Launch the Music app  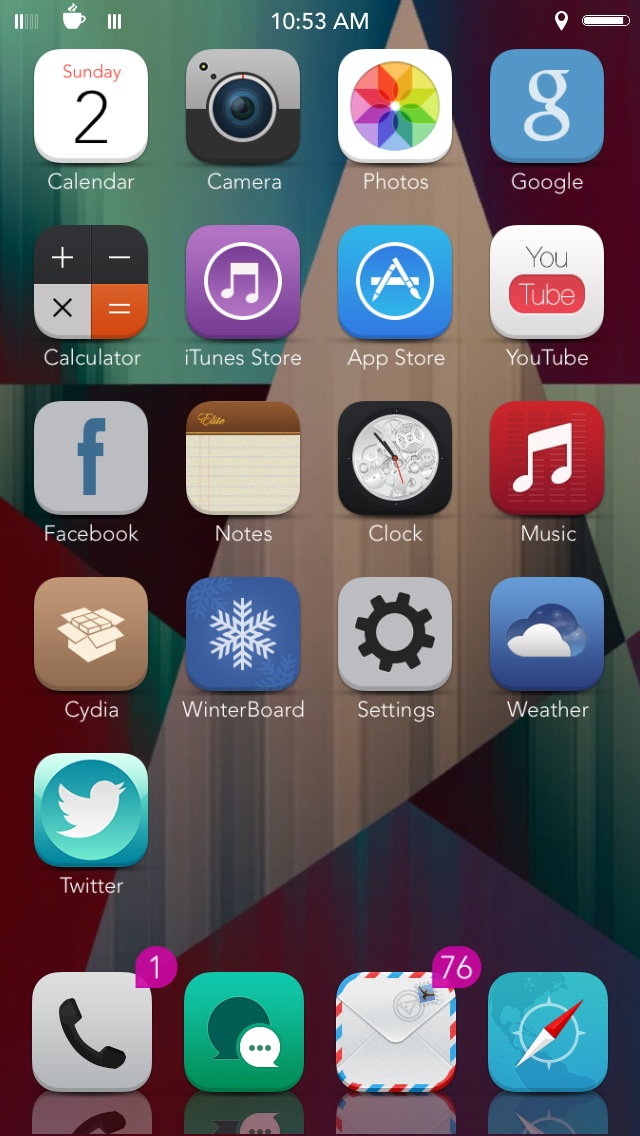[x=547, y=458]
